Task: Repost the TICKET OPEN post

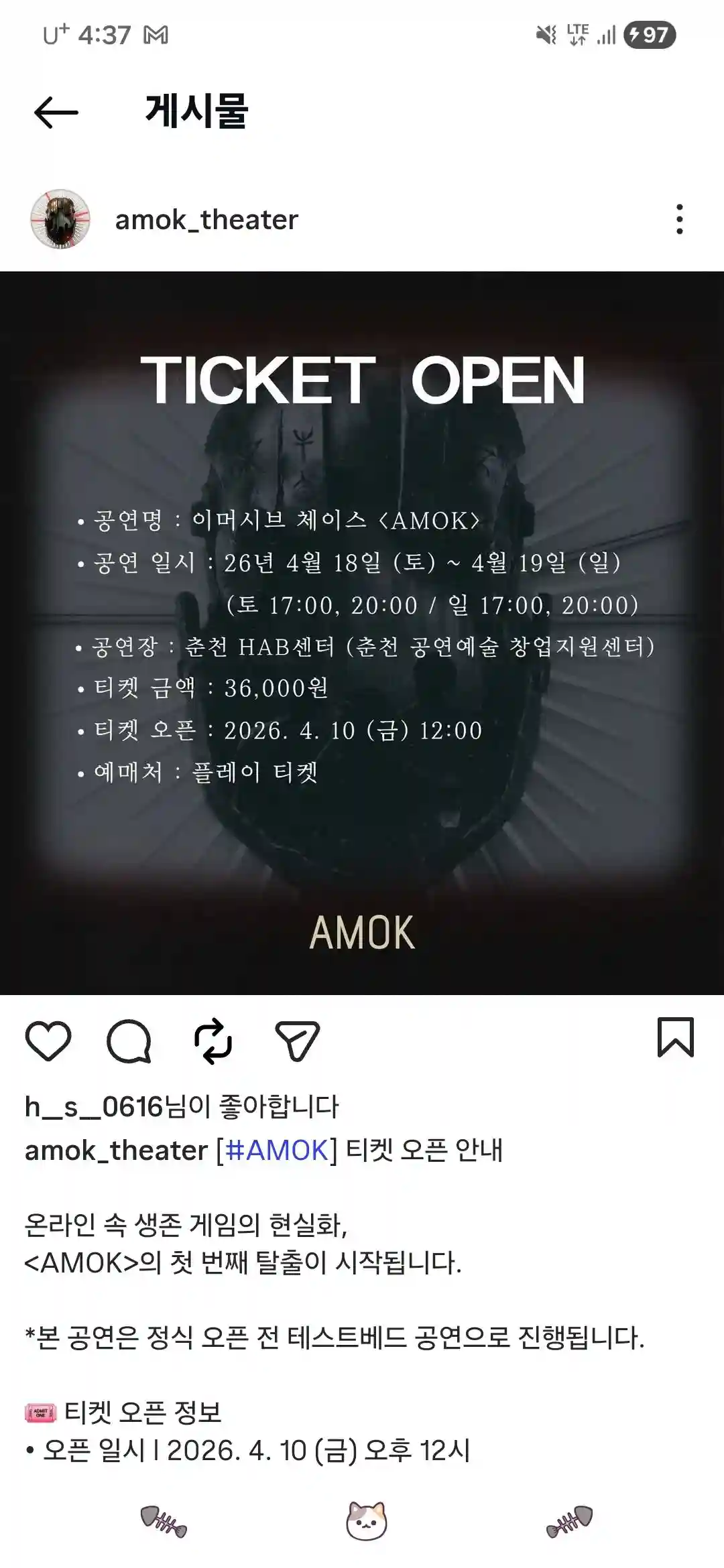Action: pos(213,1041)
